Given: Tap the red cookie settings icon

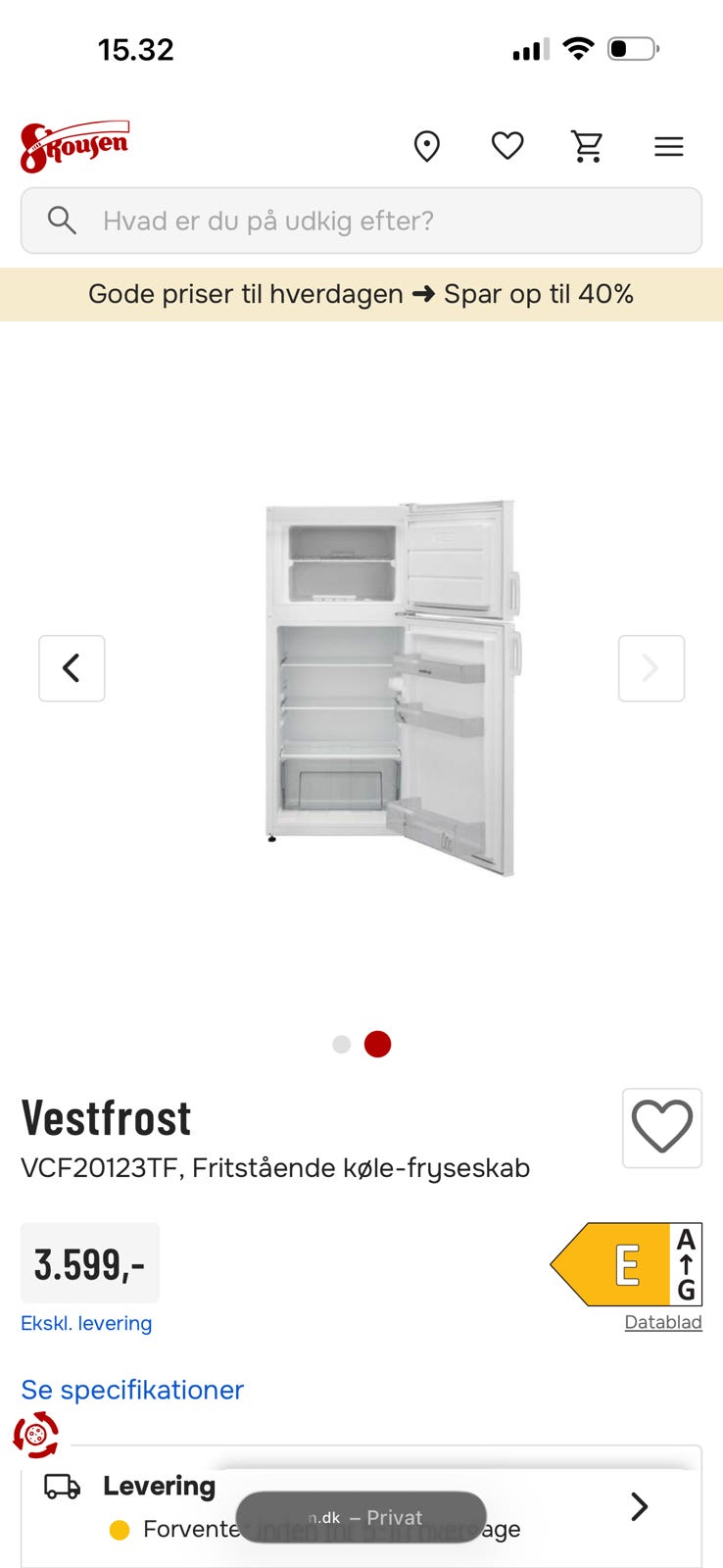Looking at the screenshot, I should [36, 1436].
